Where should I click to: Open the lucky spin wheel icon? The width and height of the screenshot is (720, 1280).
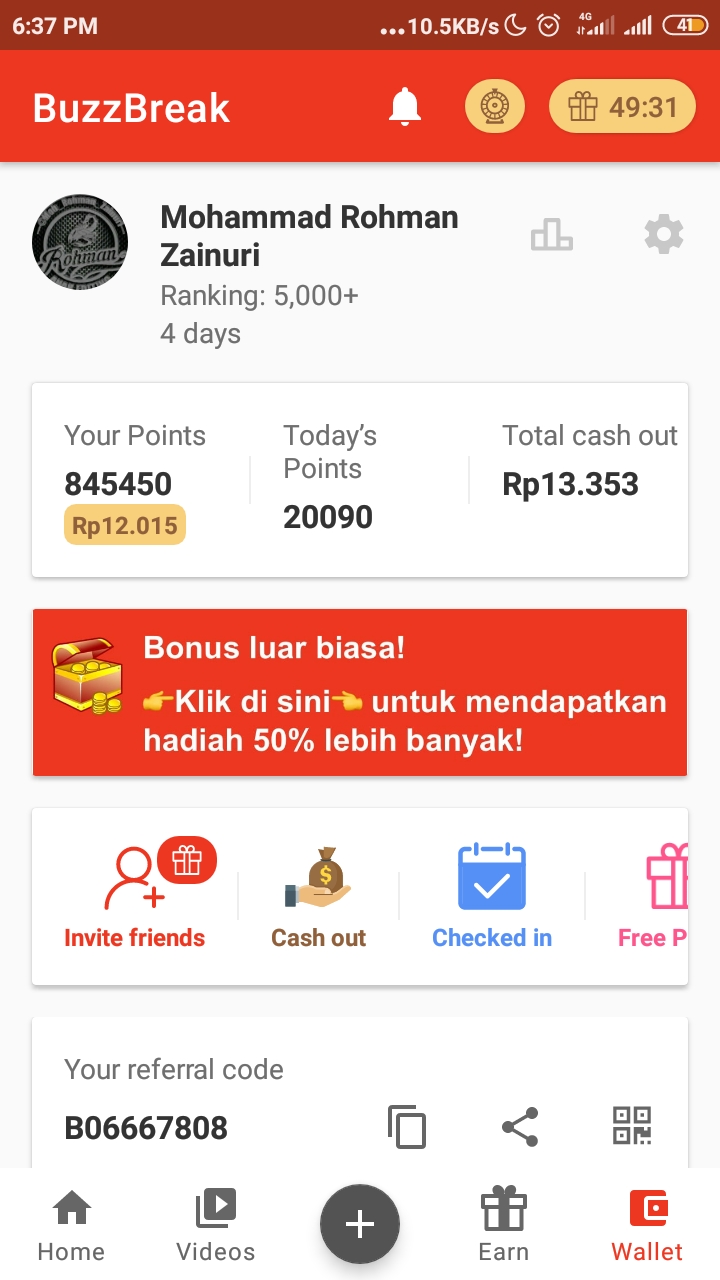tap(495, 106)
